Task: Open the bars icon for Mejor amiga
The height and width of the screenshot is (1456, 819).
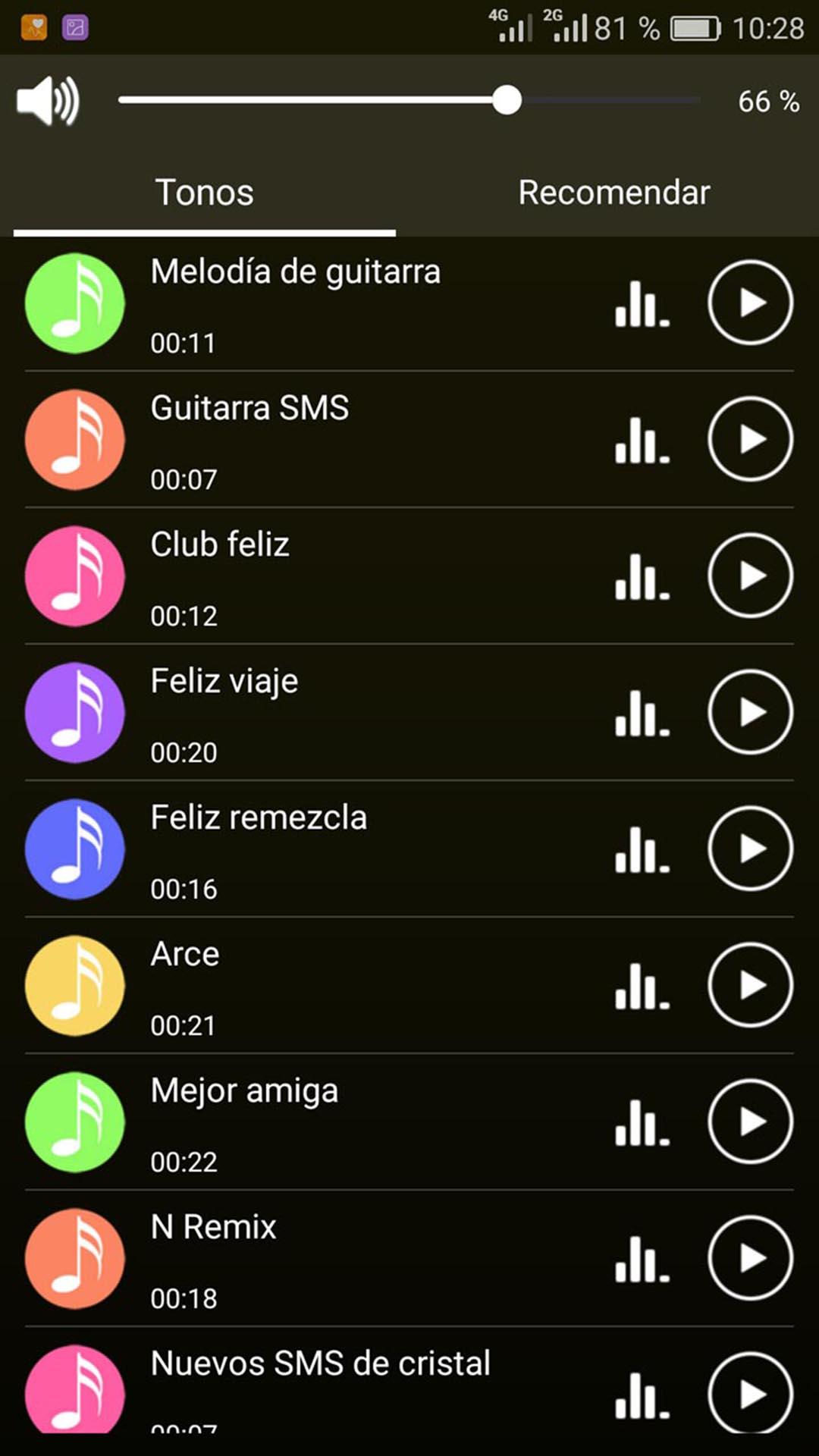Action: pos(642,1122)
